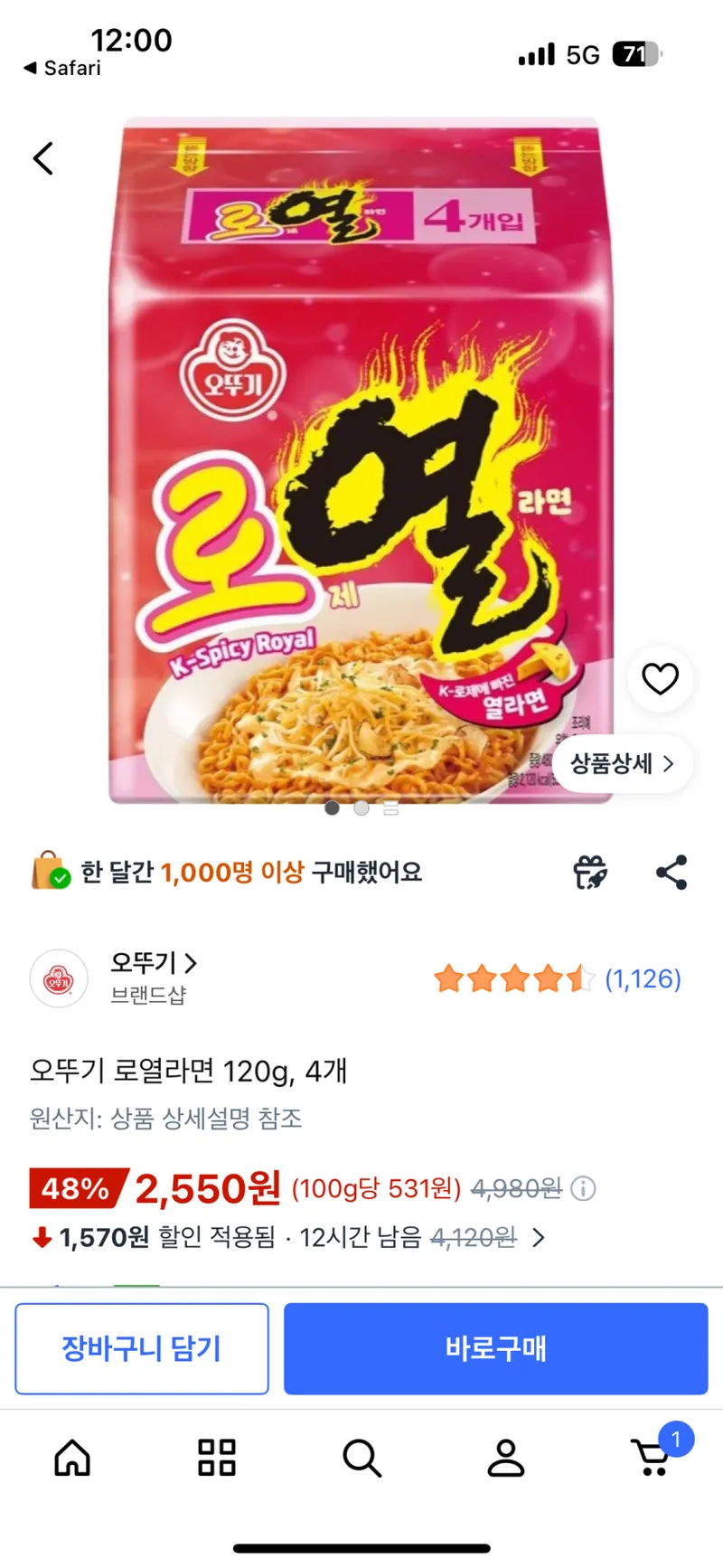Image resolution: width=723 pixels, height=1568 pixels.
Task: Open price info icon next to 4,980원
Action: click(584, 1188)
